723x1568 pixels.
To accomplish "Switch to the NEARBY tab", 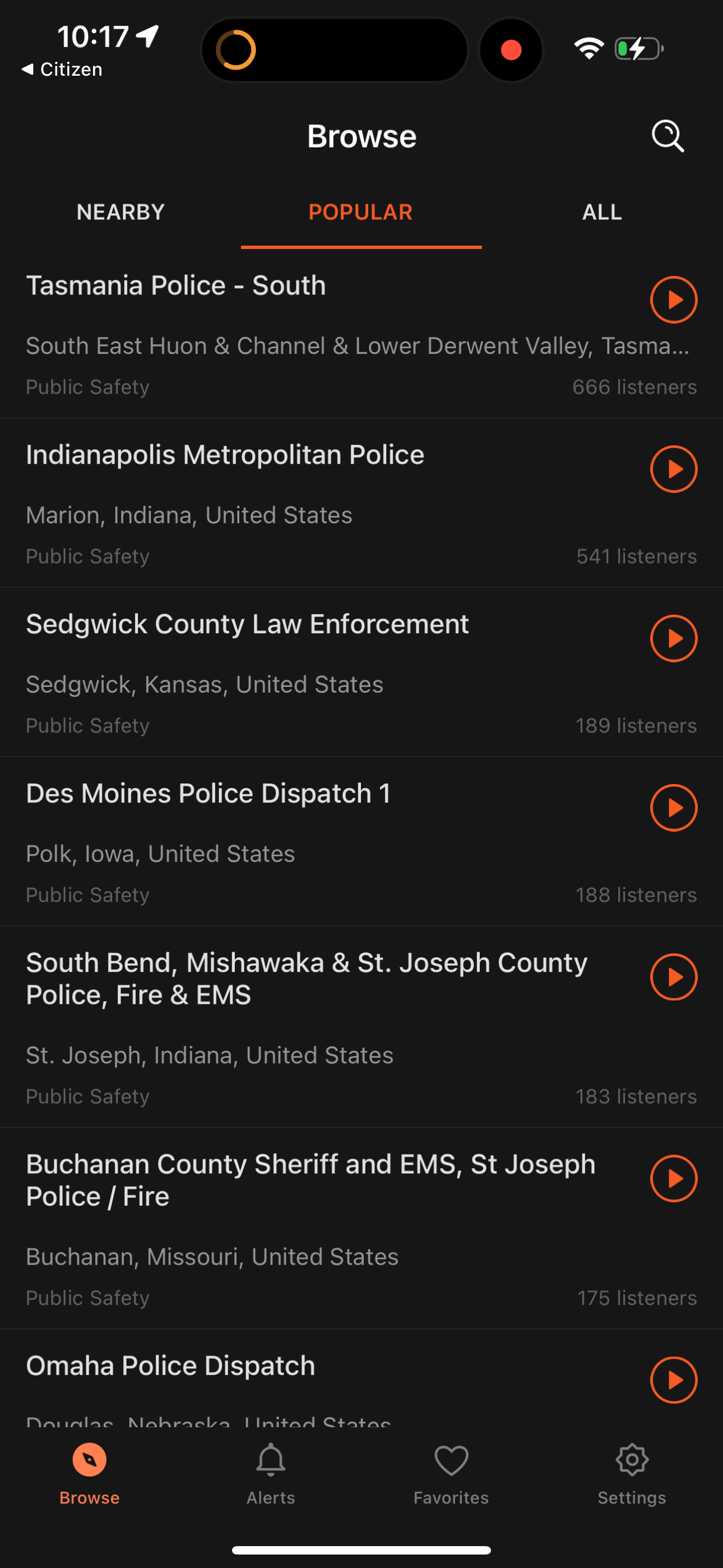I will pyautogui.click(x=120, y=212).
